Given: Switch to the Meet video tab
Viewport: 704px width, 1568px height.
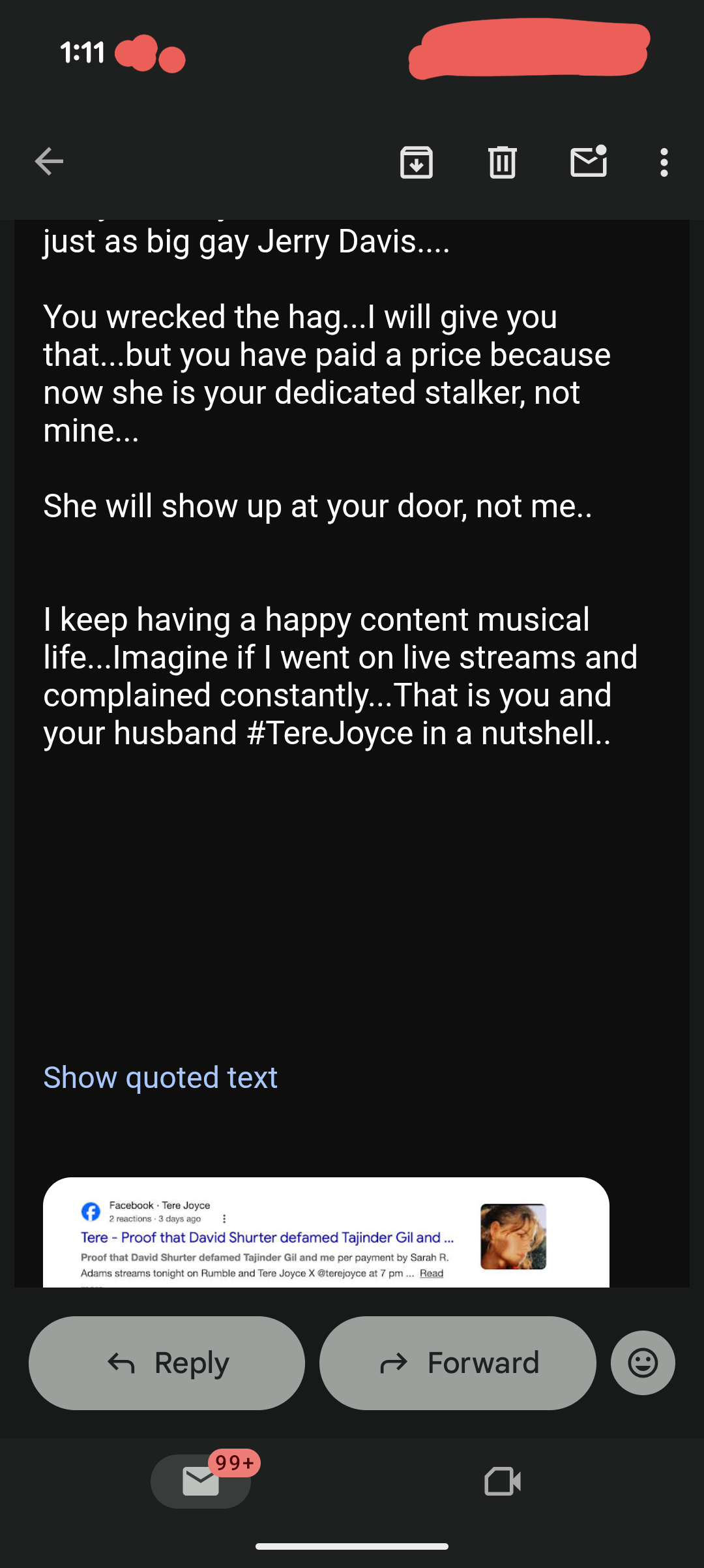Looking at the screenshot, I should (503, 1481).
